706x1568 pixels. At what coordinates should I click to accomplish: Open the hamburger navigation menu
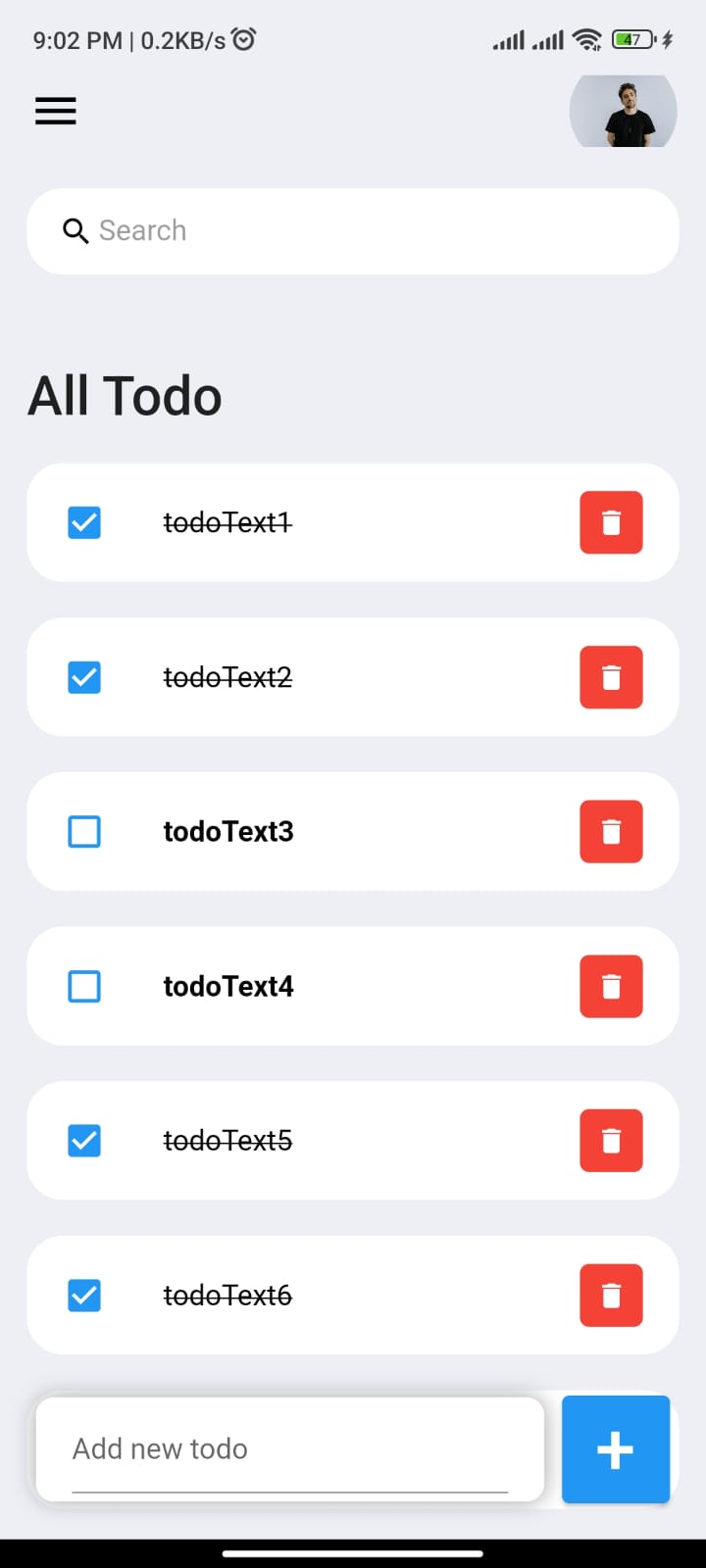click(x=55, y=111)
